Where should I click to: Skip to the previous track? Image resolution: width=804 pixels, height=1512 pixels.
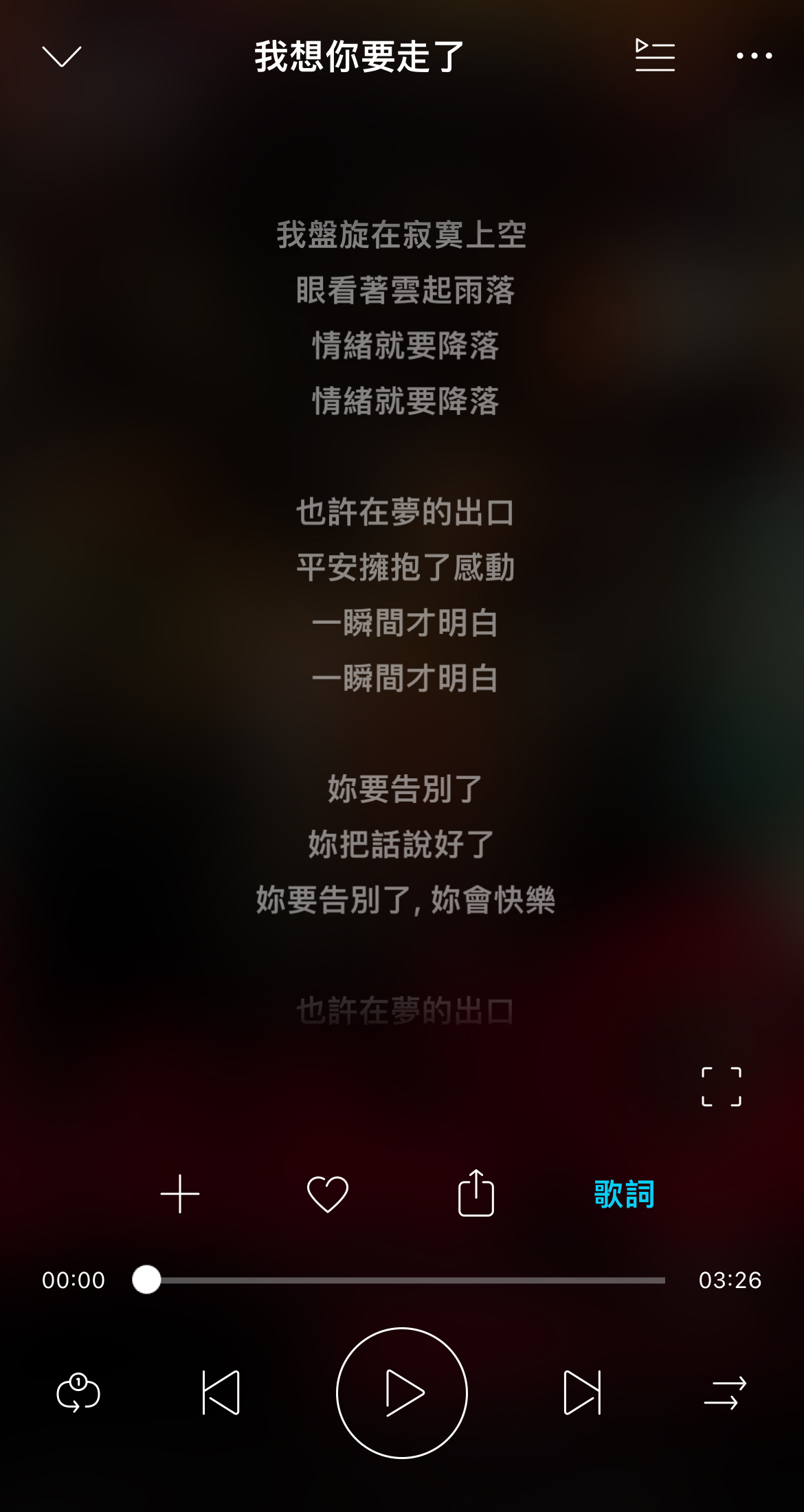(221, 1393)
